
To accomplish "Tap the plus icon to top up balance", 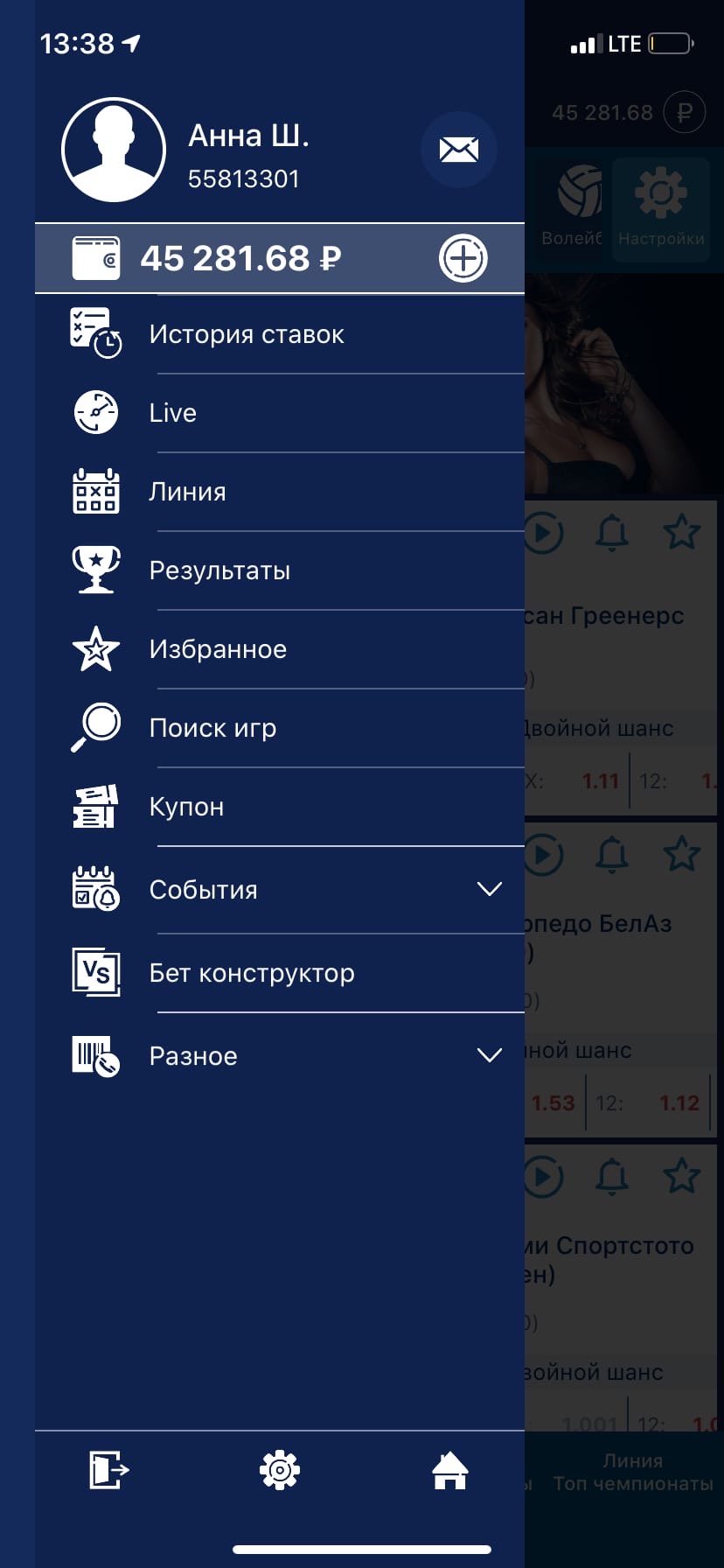I will point(463,258).
